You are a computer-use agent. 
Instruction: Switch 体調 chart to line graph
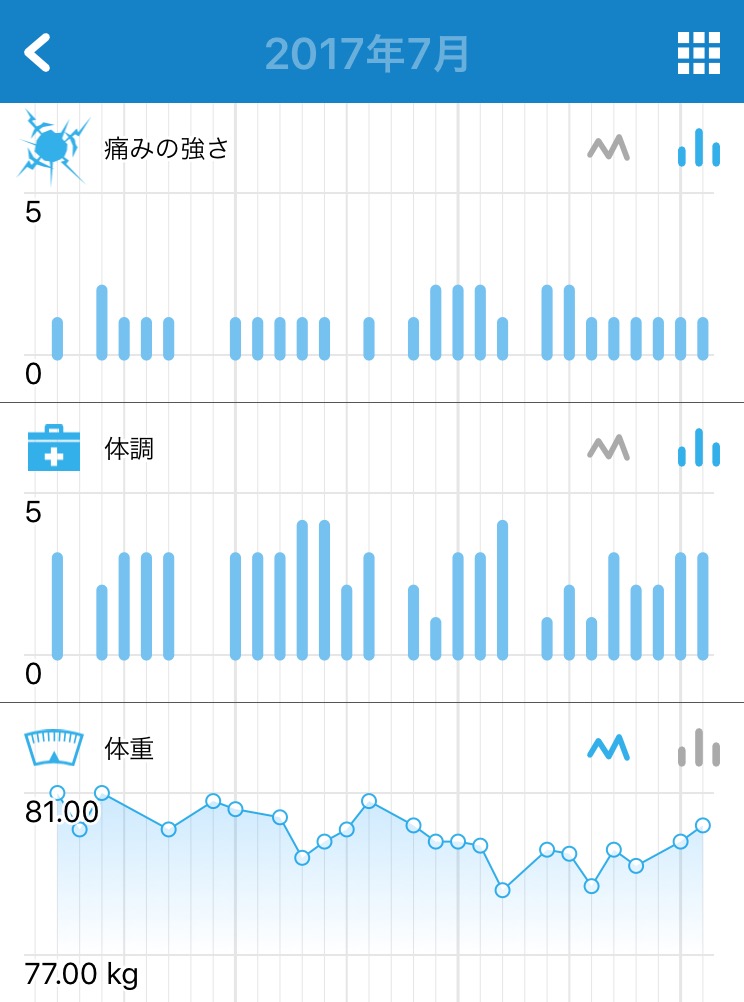pyautogui.click(x=608, y=448)
